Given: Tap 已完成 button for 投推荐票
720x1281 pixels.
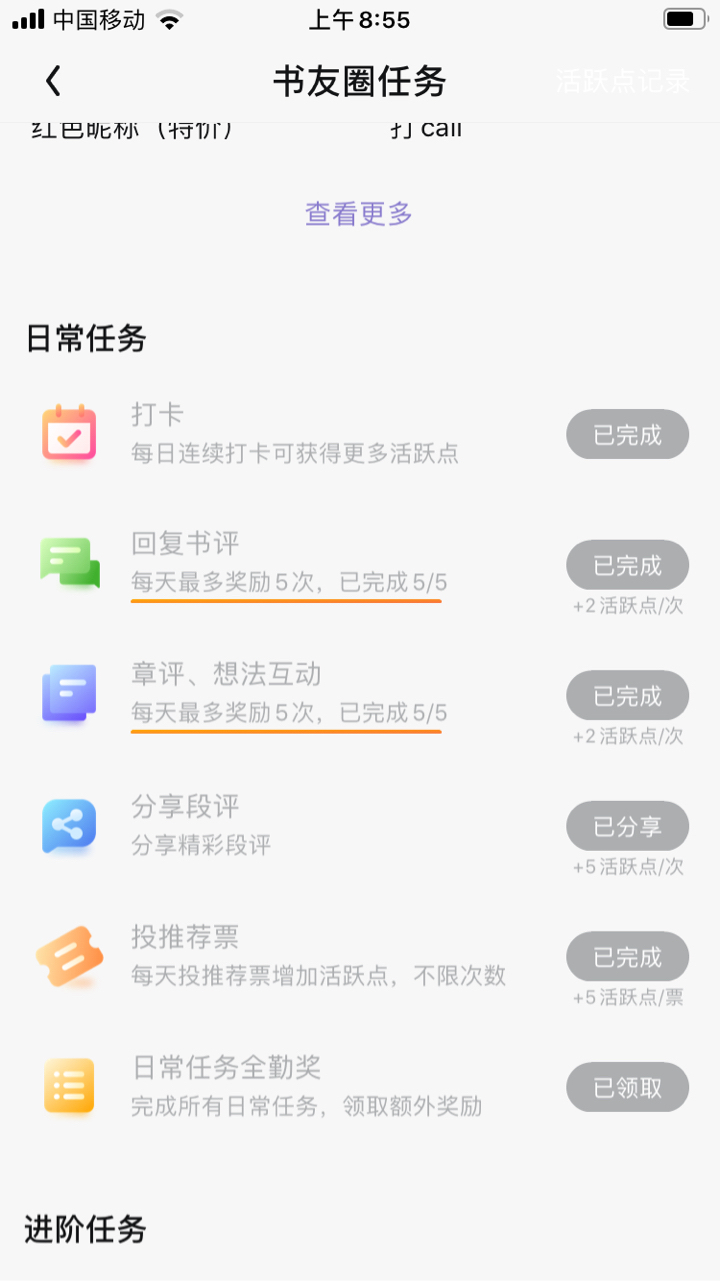Looking at the screenshot, I should pyautogui.click(x=627, y=957).
